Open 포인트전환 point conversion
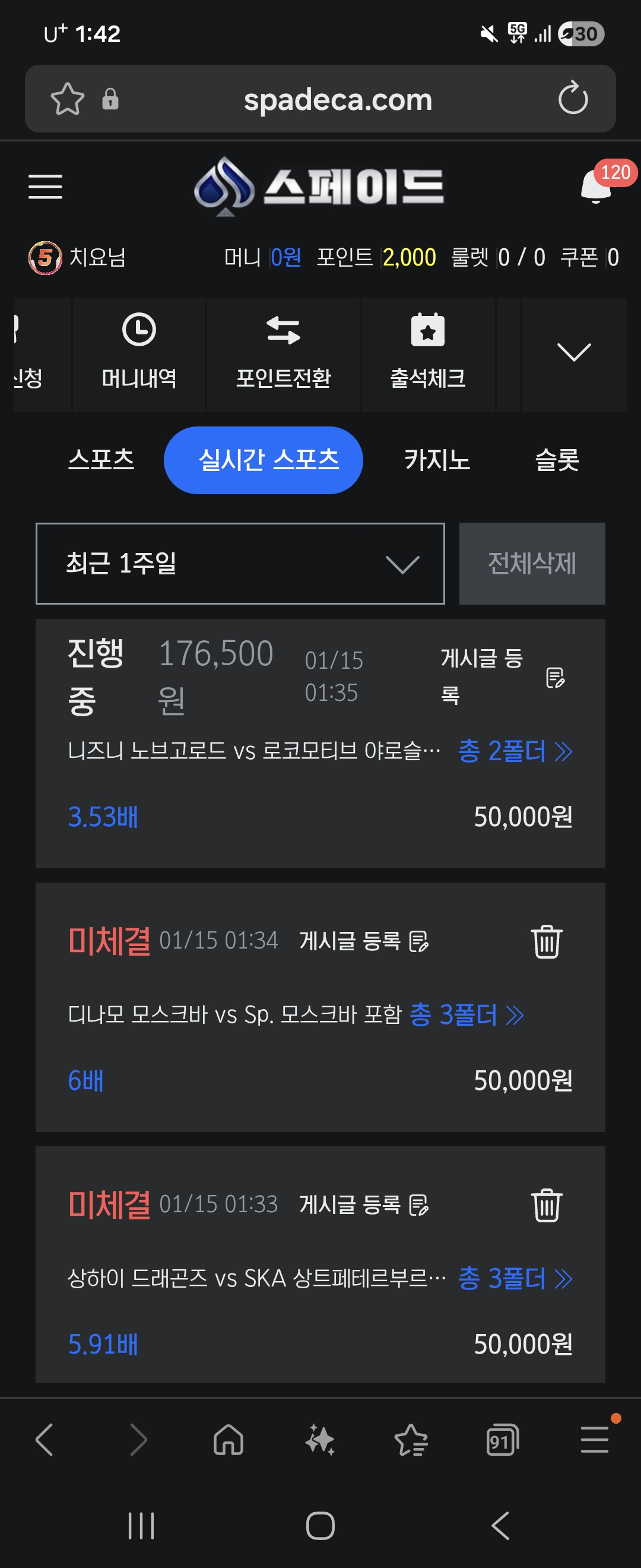Viewport: 641px width, 1568px height. click(283, 354)
